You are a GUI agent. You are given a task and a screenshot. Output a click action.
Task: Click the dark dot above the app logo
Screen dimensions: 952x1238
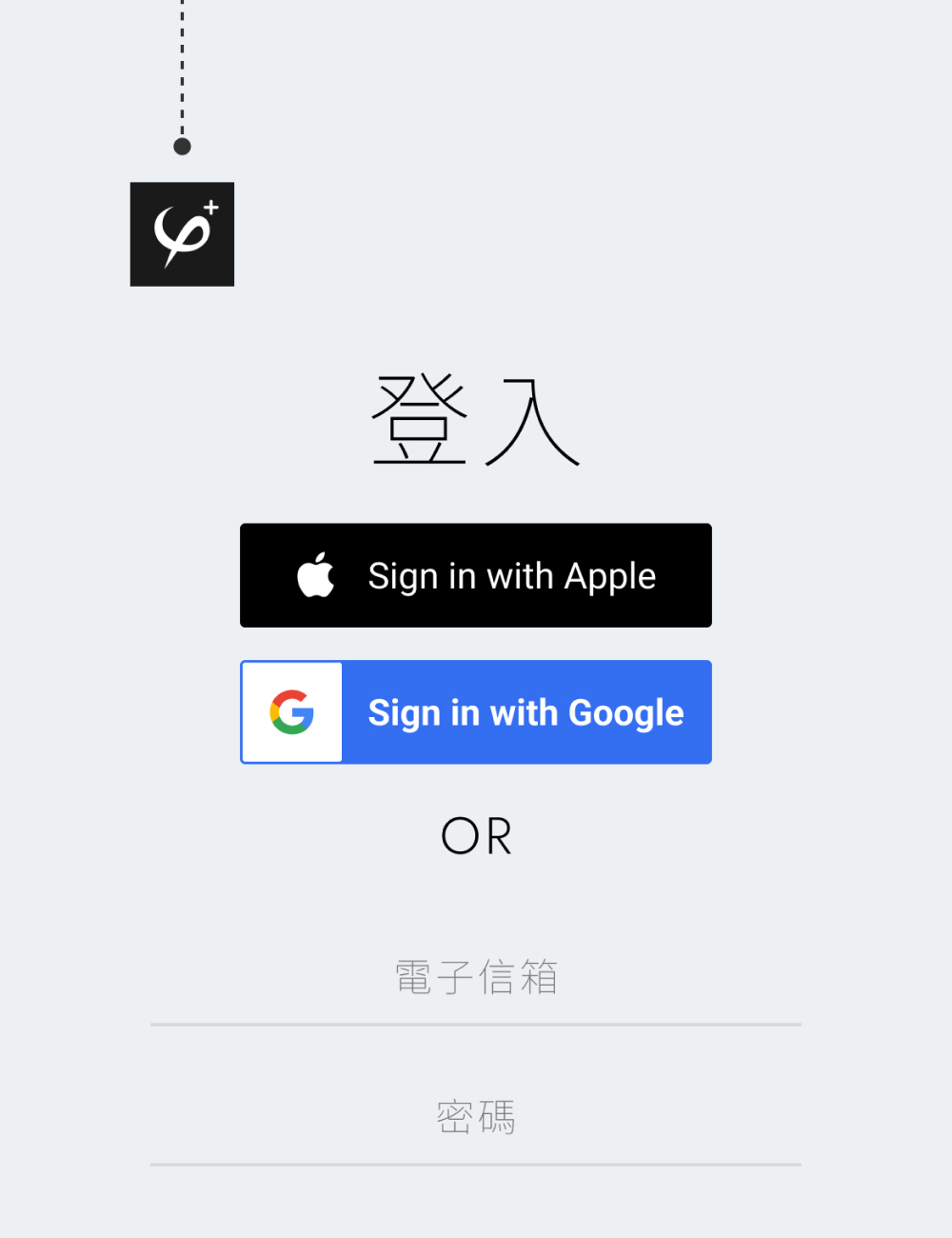pyautogui.click(x=182, y=146)
